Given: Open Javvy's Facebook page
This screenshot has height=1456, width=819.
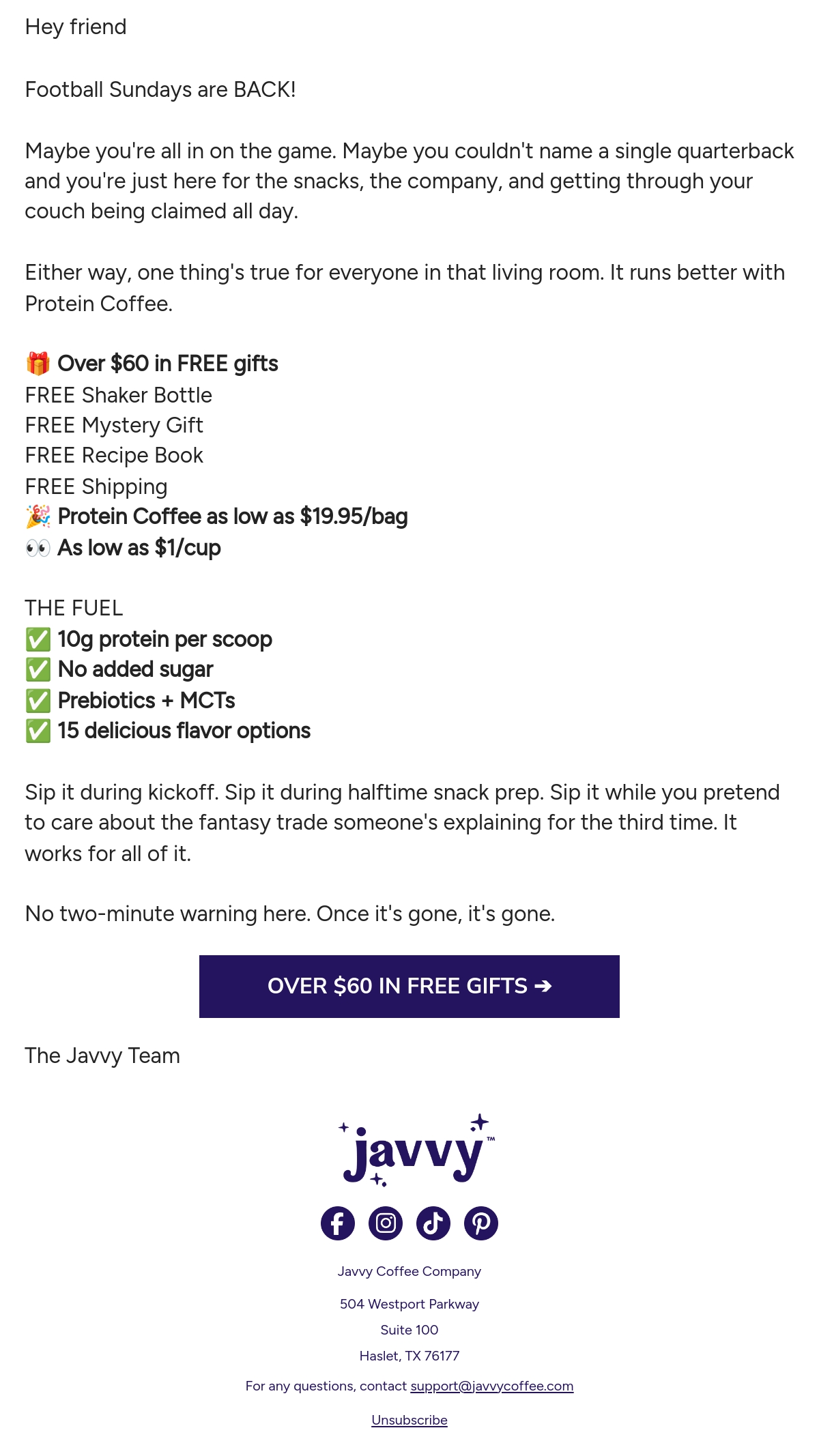Looking at the screenshot, I should click(338, 1223).
